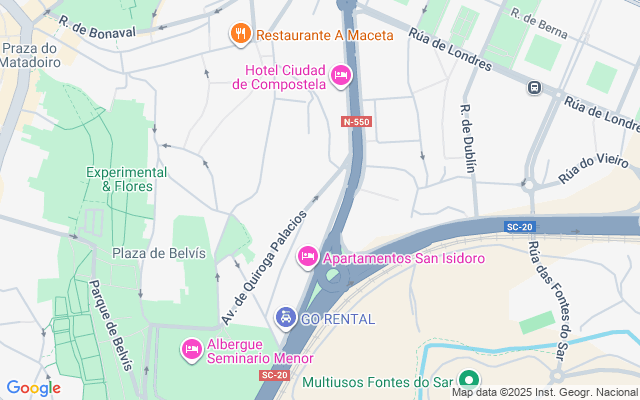Select the Albergue Seminario Menor pin
The height and width of the screenshot is (400, 640).
point(191,349)
